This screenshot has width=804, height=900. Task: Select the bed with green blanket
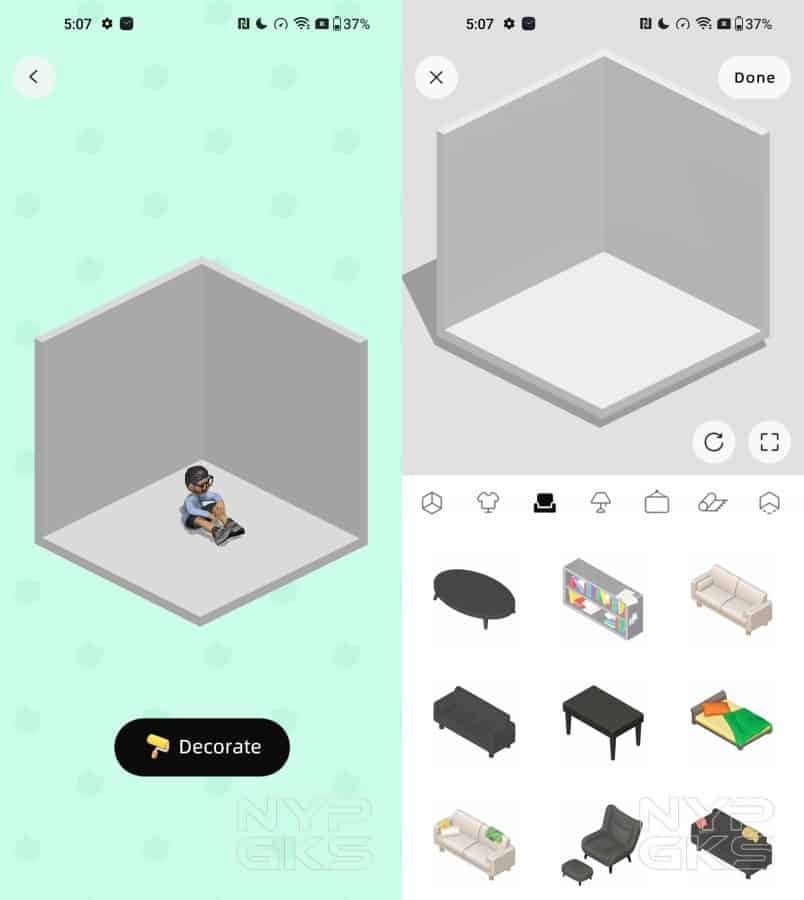[732, 719]
